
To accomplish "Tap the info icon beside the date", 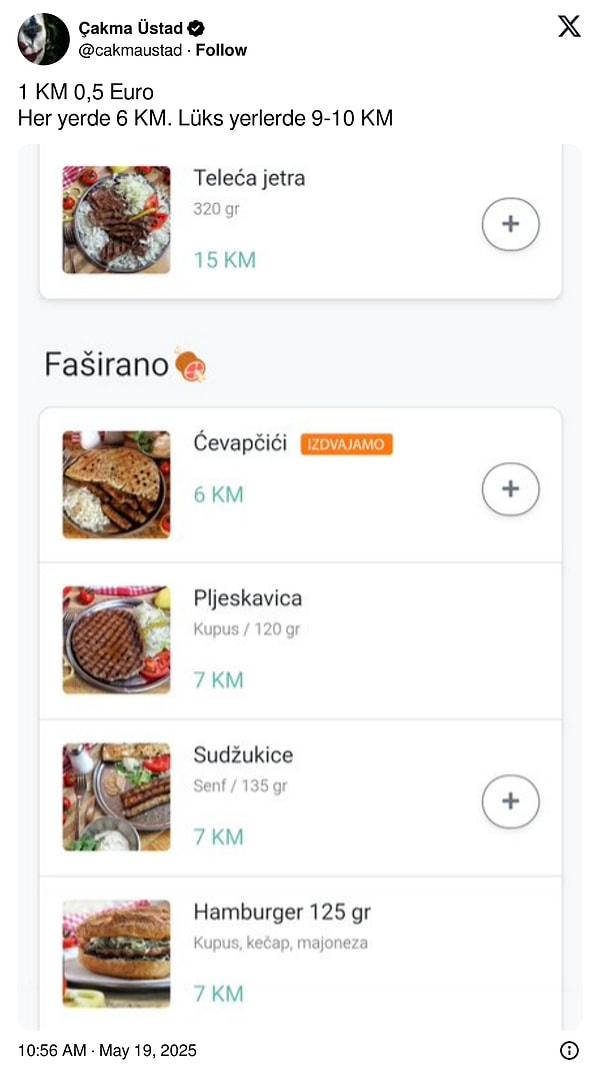I will [569, 1050].
